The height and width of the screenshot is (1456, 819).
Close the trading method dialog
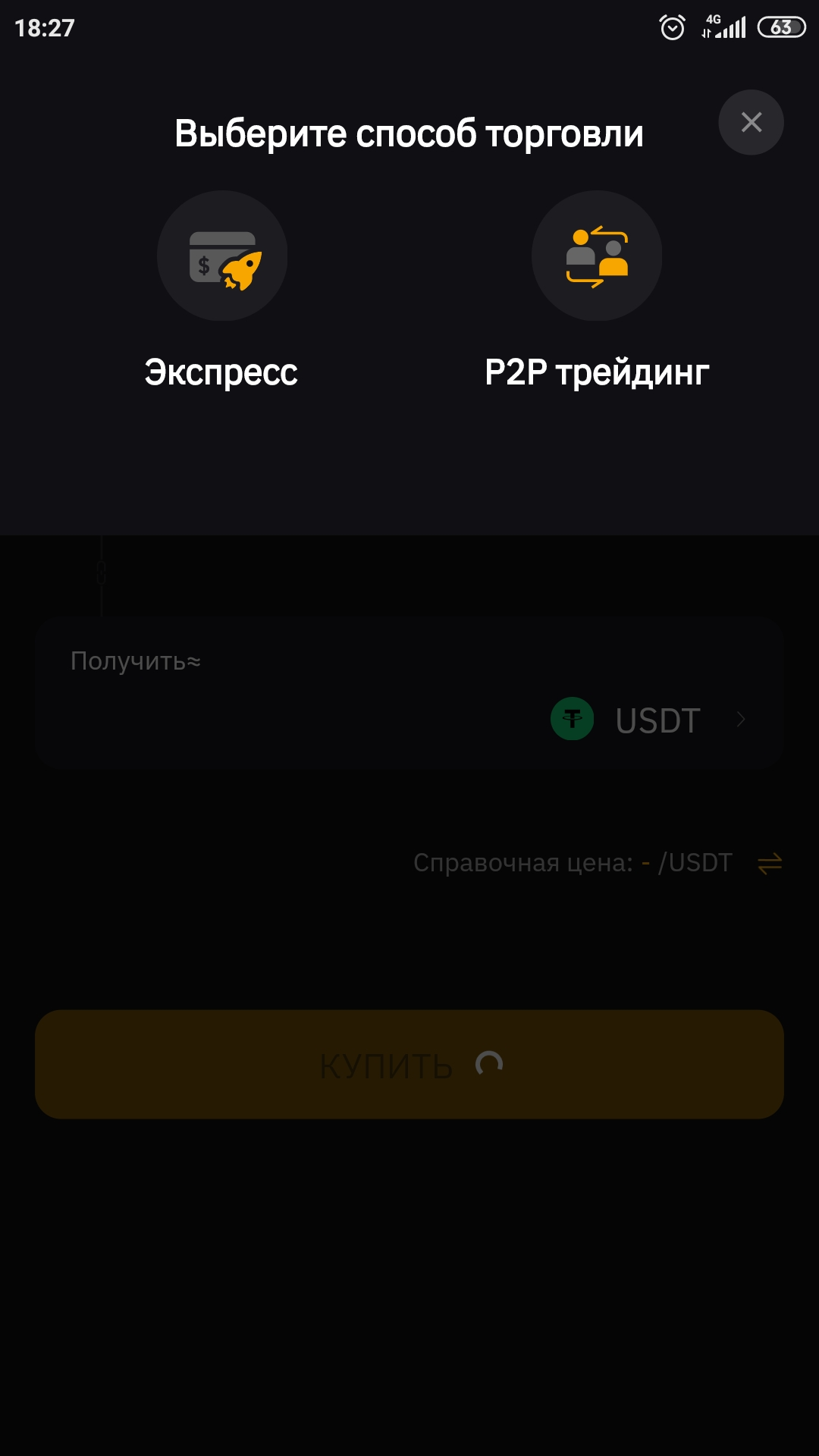751,122
